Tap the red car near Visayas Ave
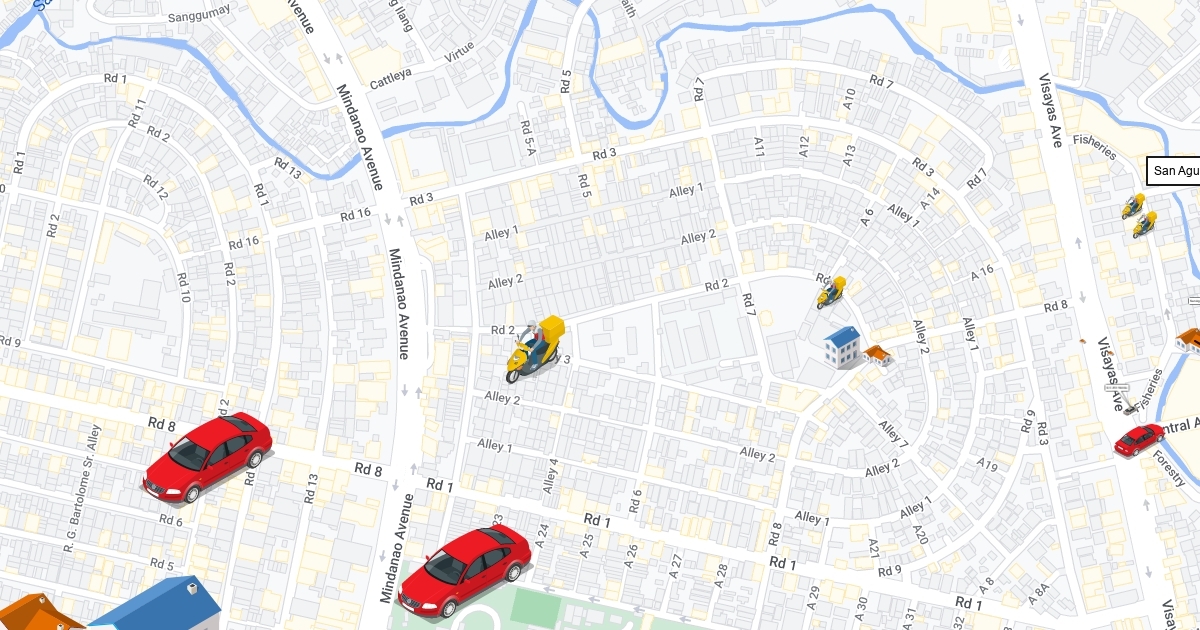Image resolution: width=1200 pixels, height=630 pixels. [1139, 440]
